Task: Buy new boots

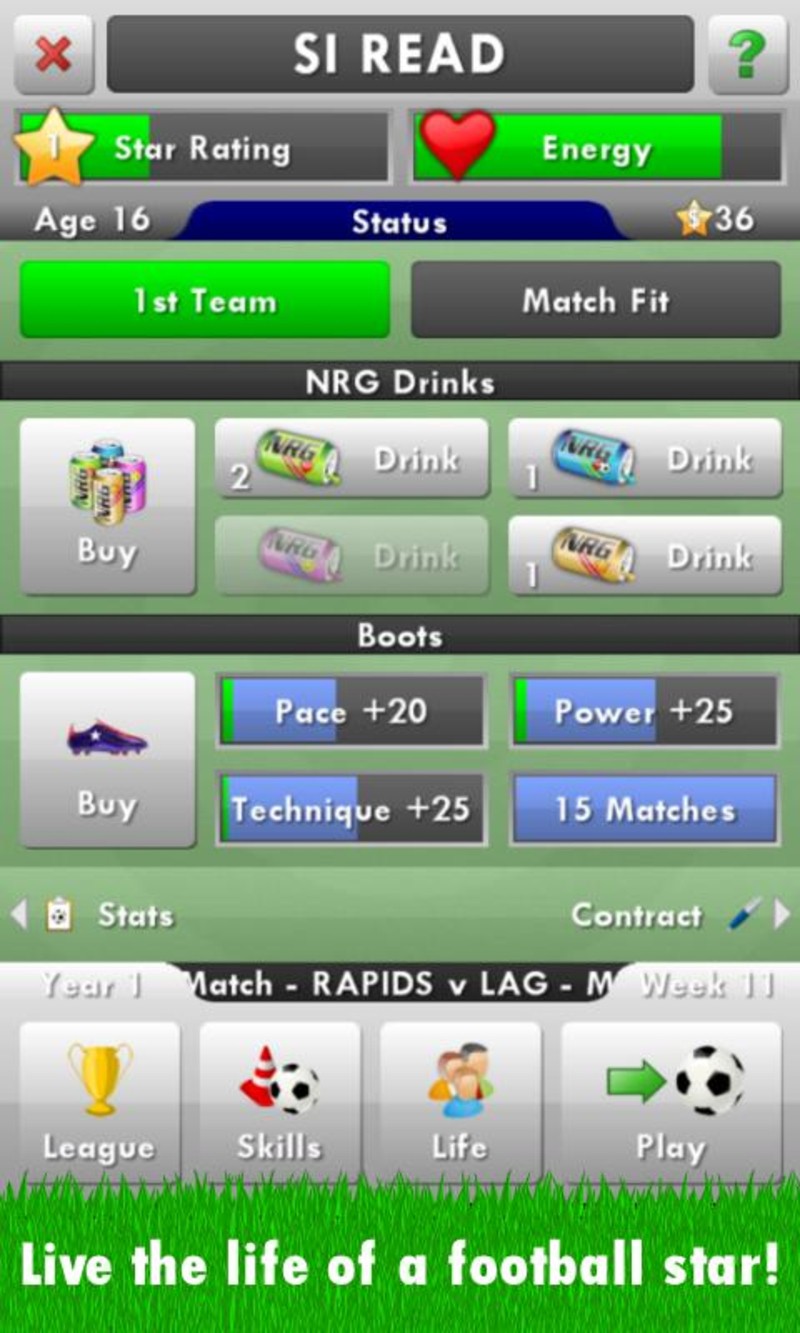Action: click(x=107, y=759)
